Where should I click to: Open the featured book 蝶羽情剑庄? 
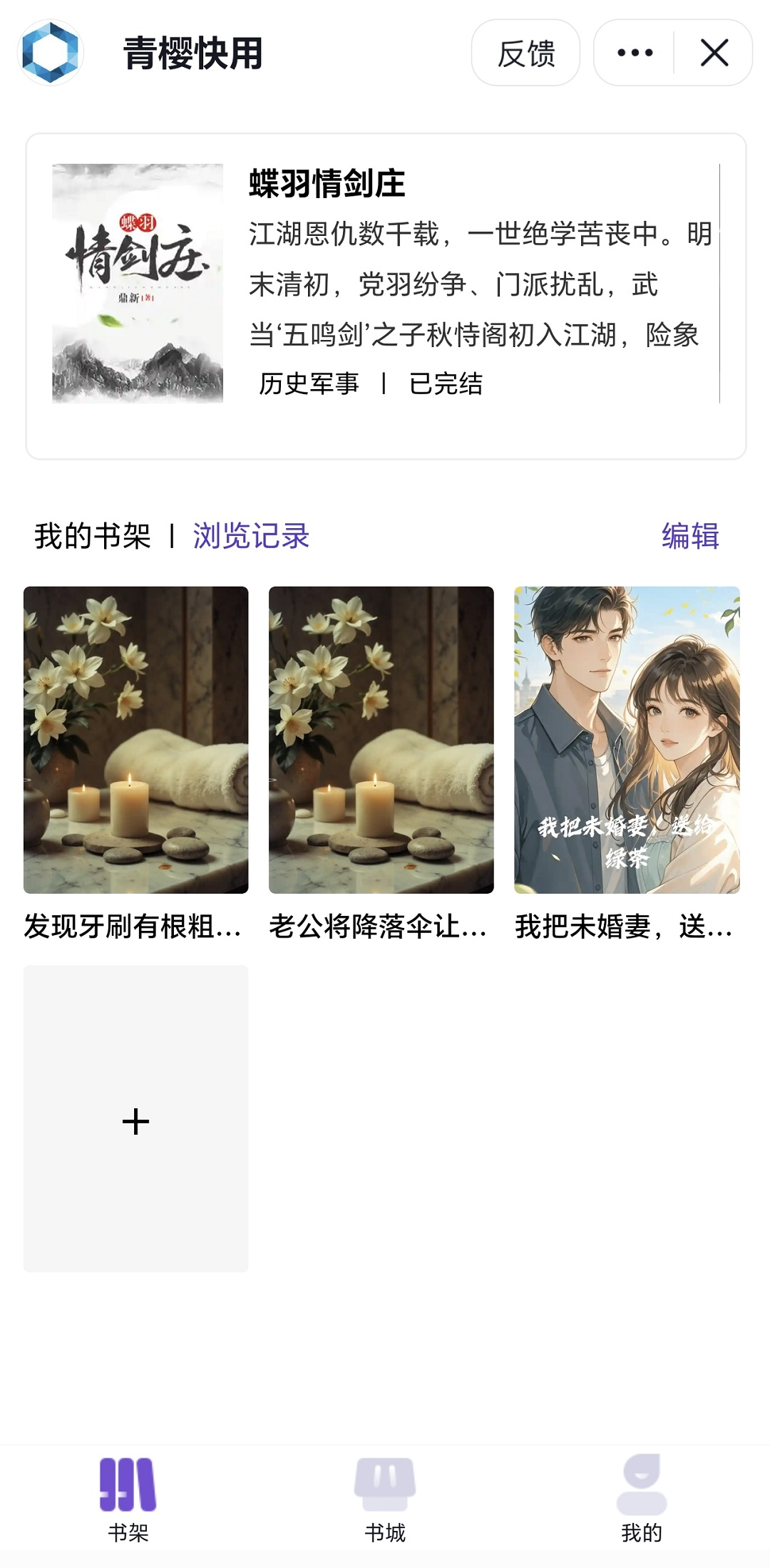click(385, 285)
